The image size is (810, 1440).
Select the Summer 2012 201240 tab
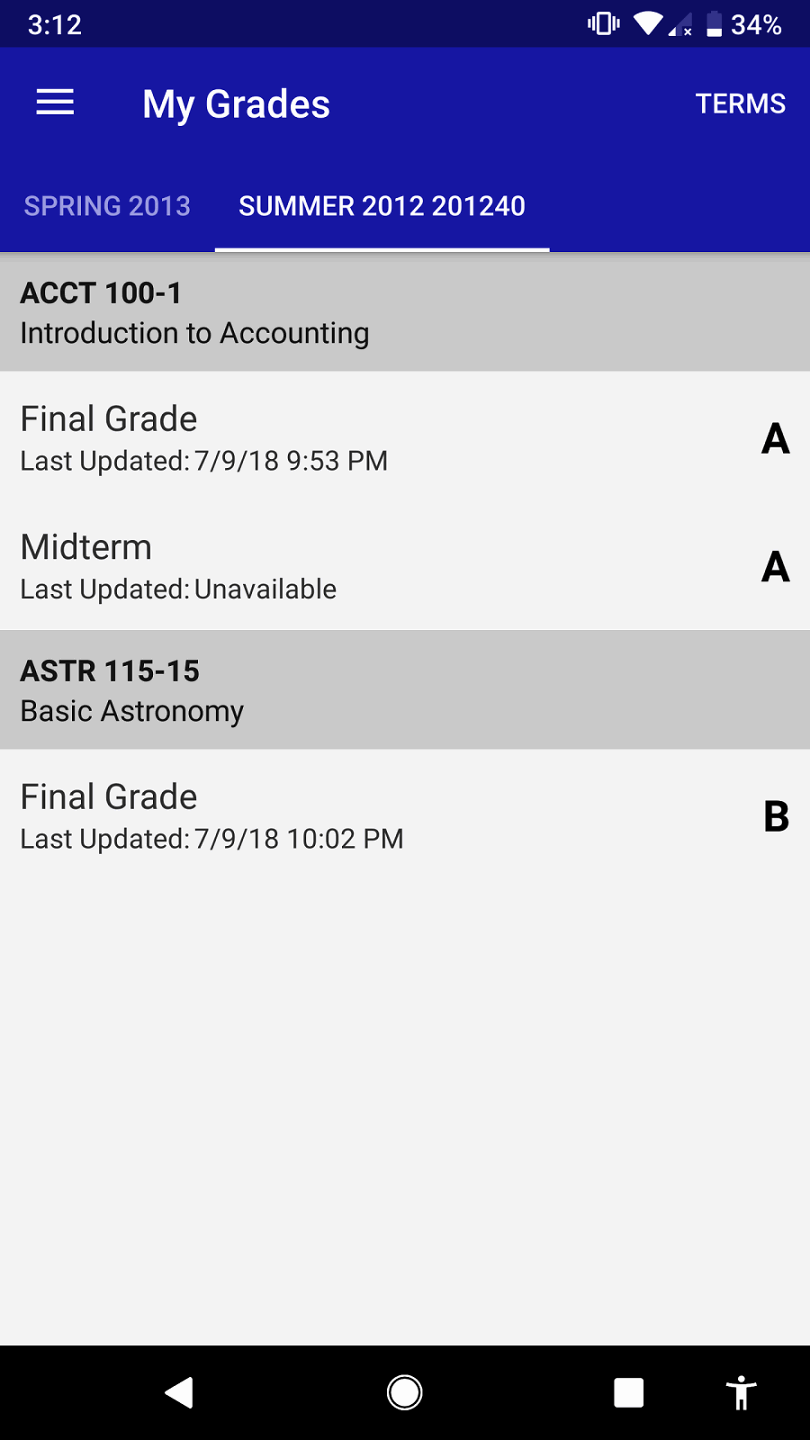coord(382,206)
